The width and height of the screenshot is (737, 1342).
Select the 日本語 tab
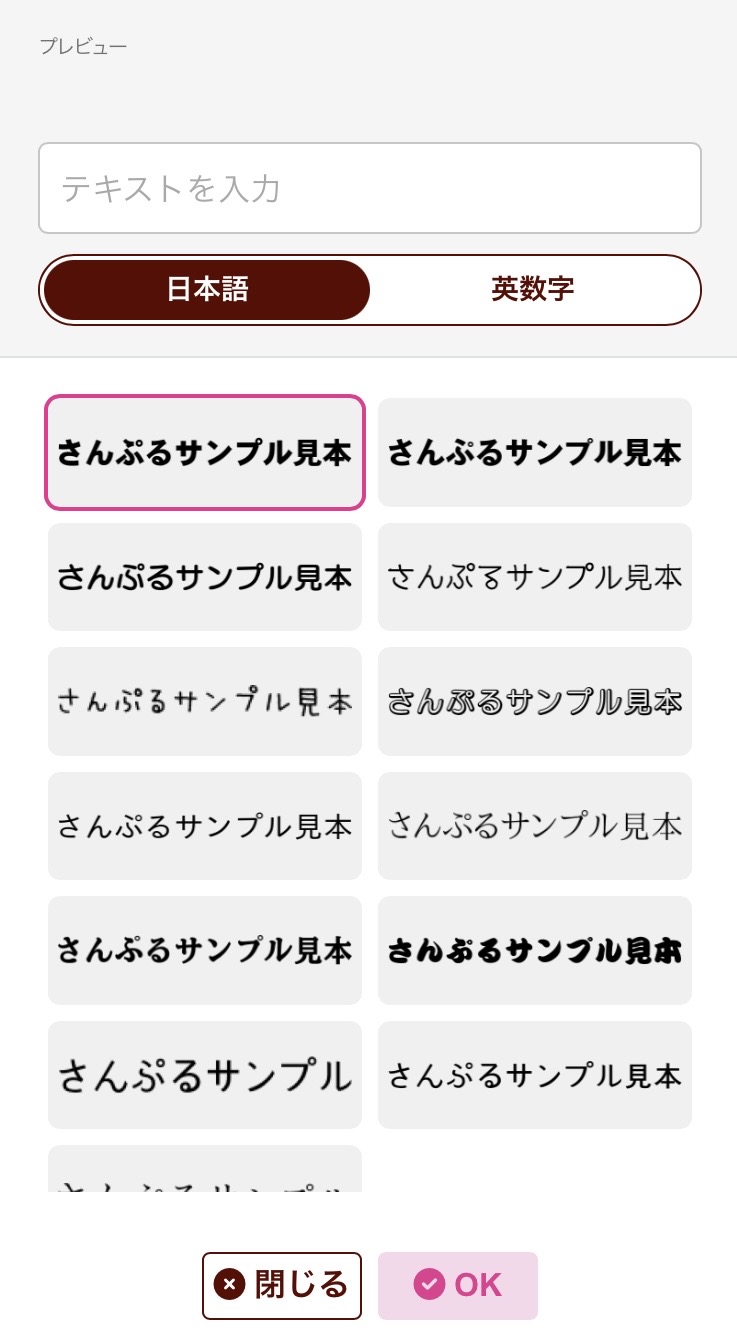(207, 290)
